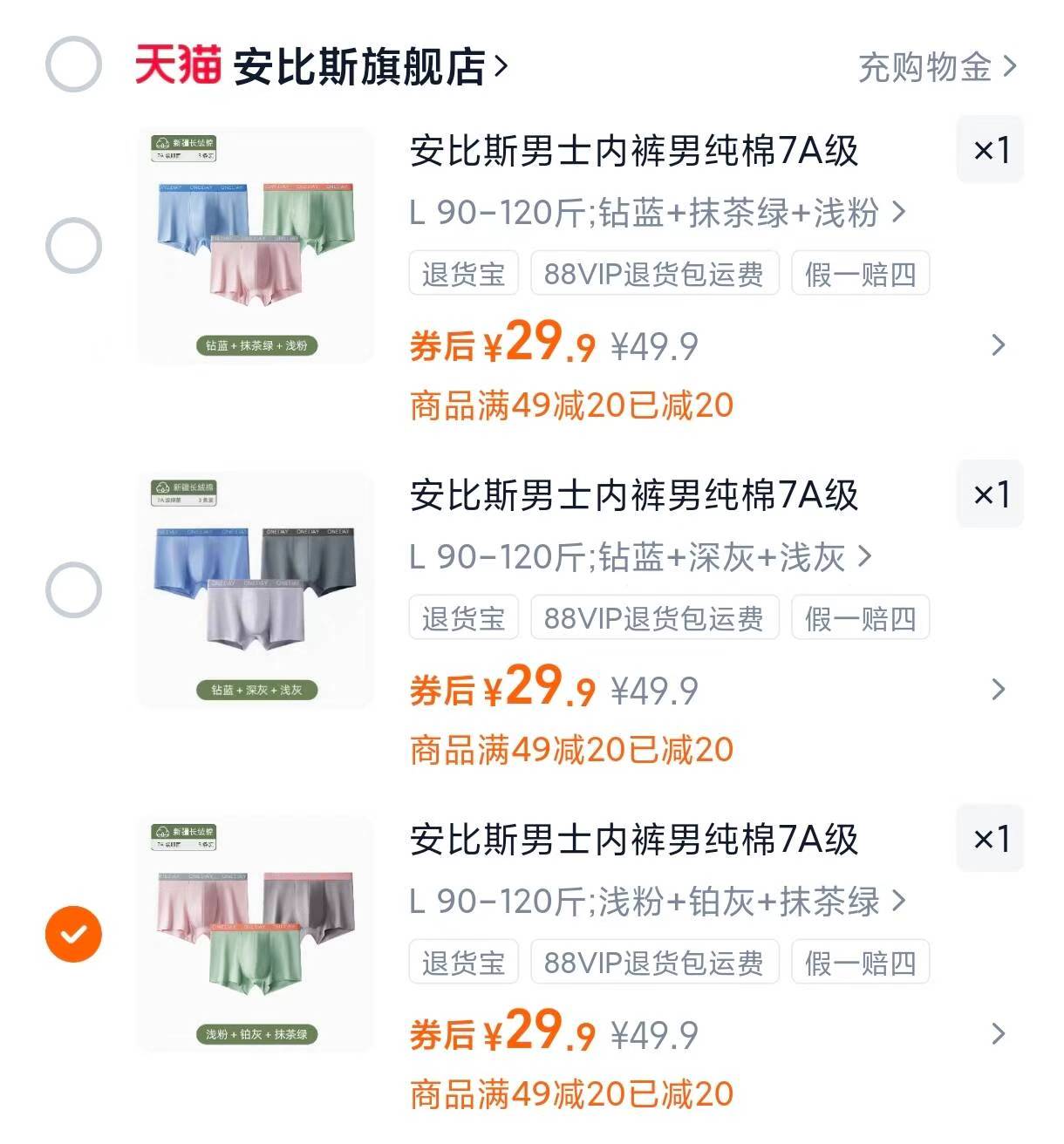Viewport: 1064px width, 1144px height.
Task: Check the first product's selection circle
Action: click(73, 245)
